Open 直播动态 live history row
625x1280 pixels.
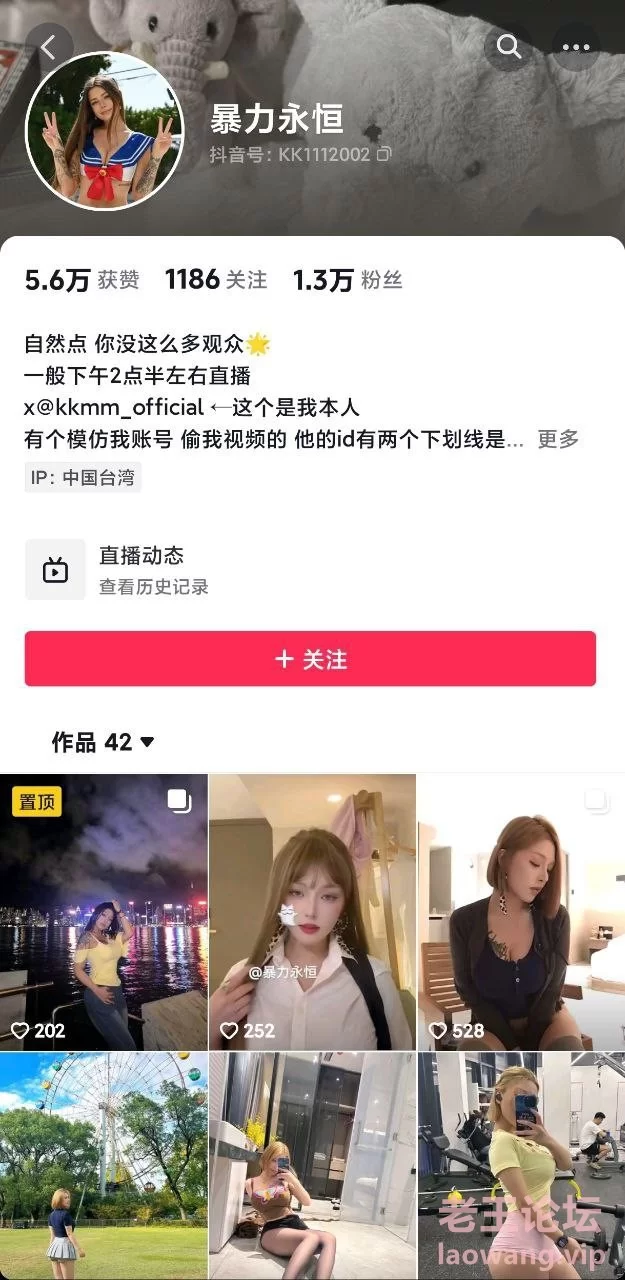[312, 568]
